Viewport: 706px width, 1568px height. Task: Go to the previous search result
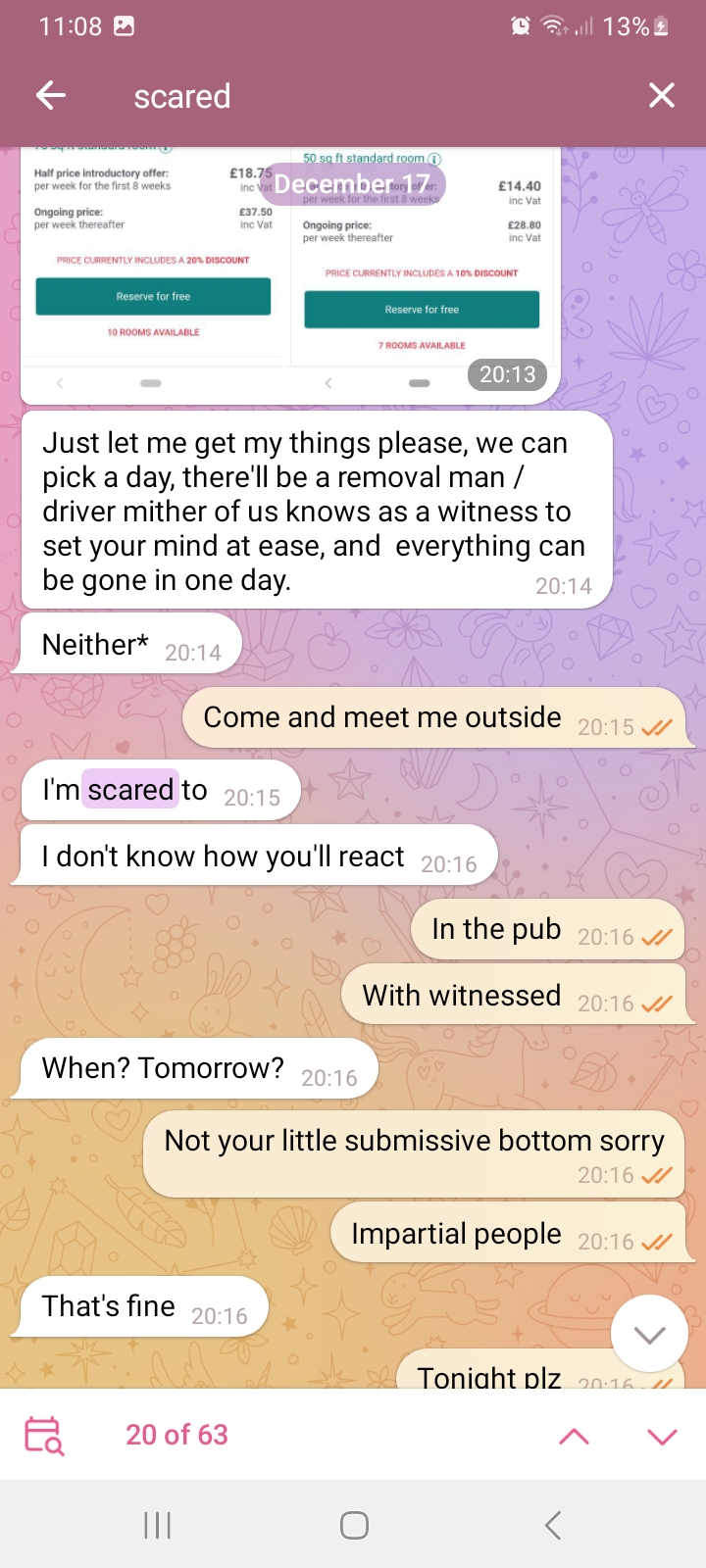(x=574, y=1437)
